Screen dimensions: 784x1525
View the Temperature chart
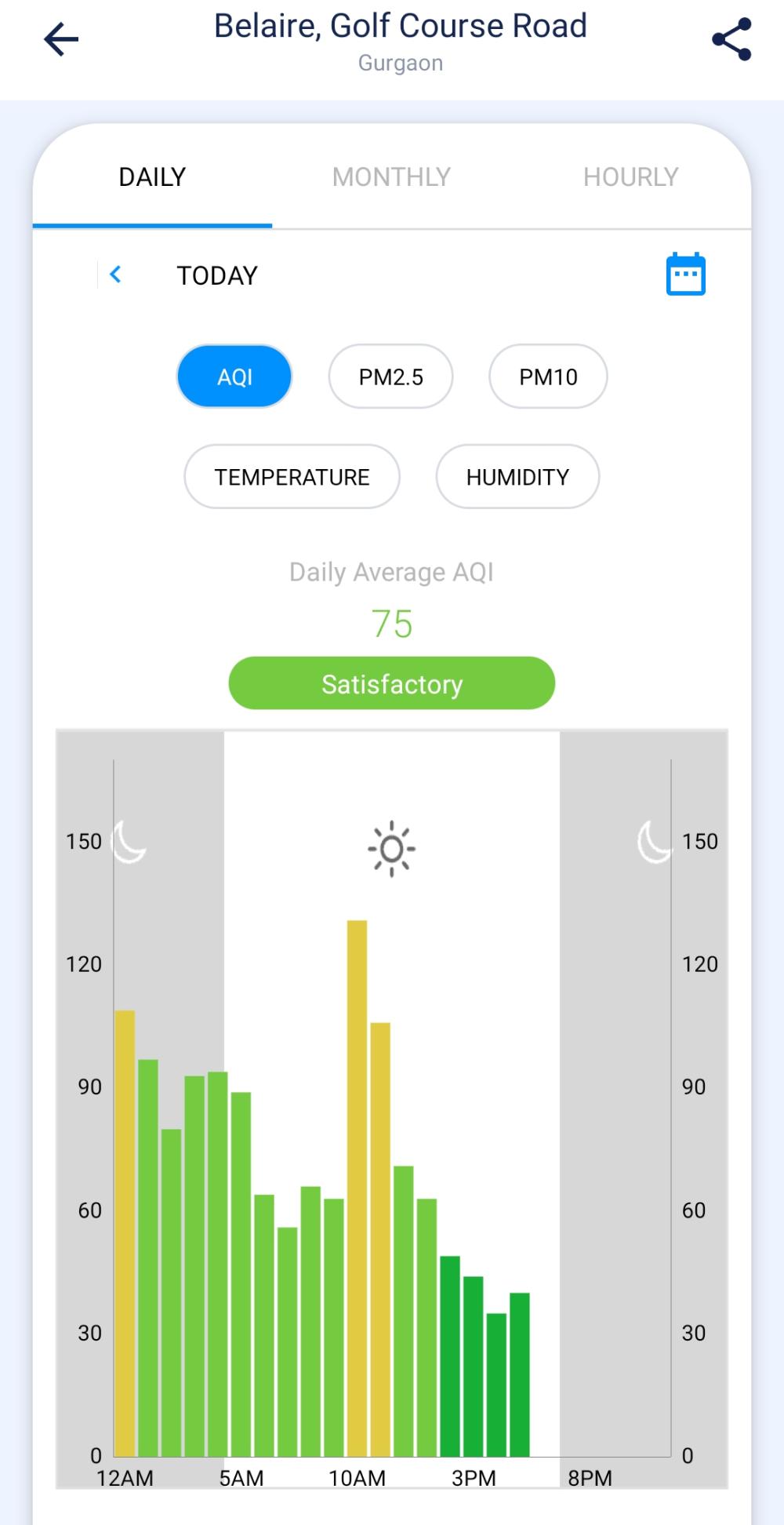click(292, 477)
